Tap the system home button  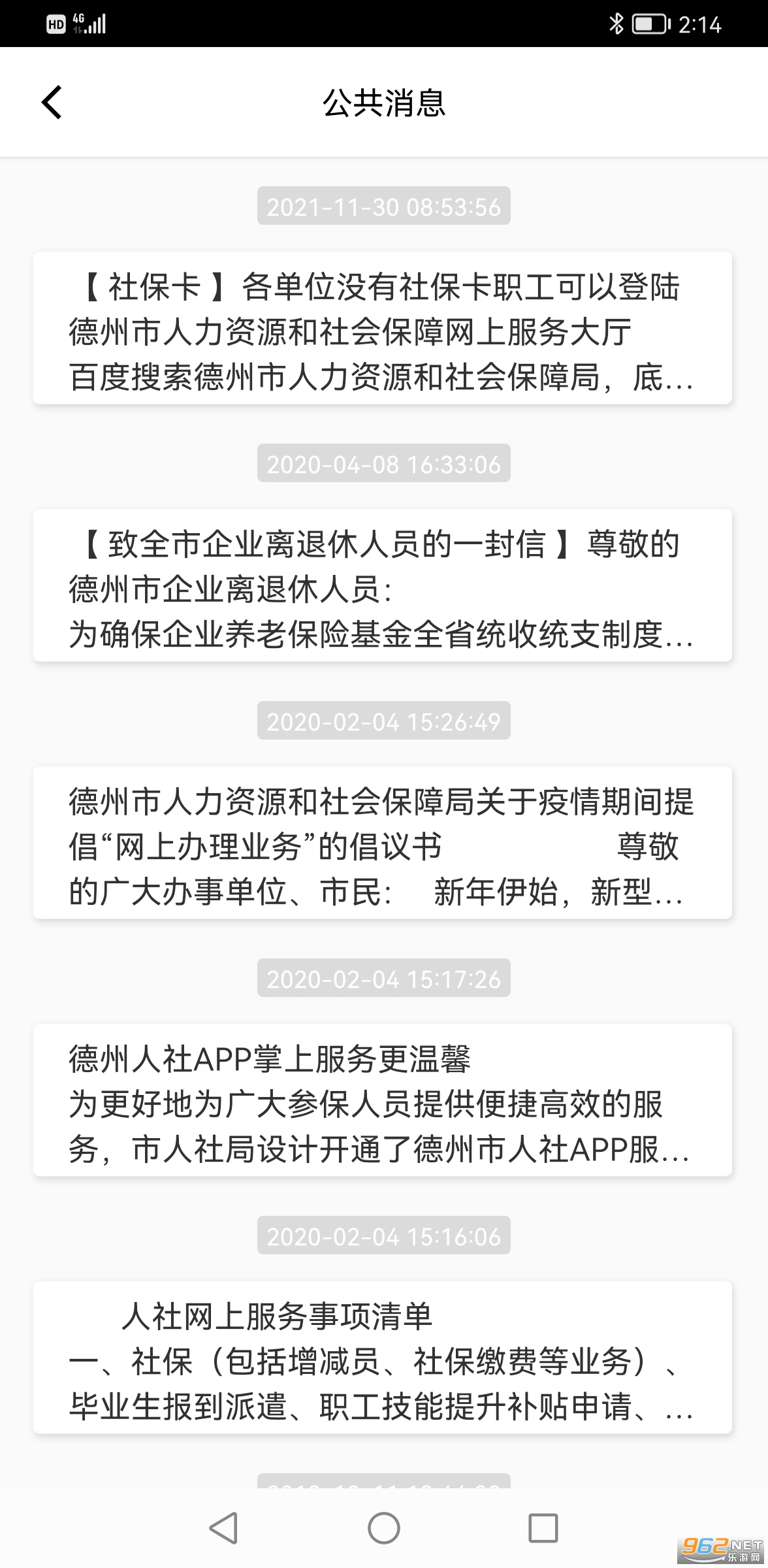(x=383, y=1528)
